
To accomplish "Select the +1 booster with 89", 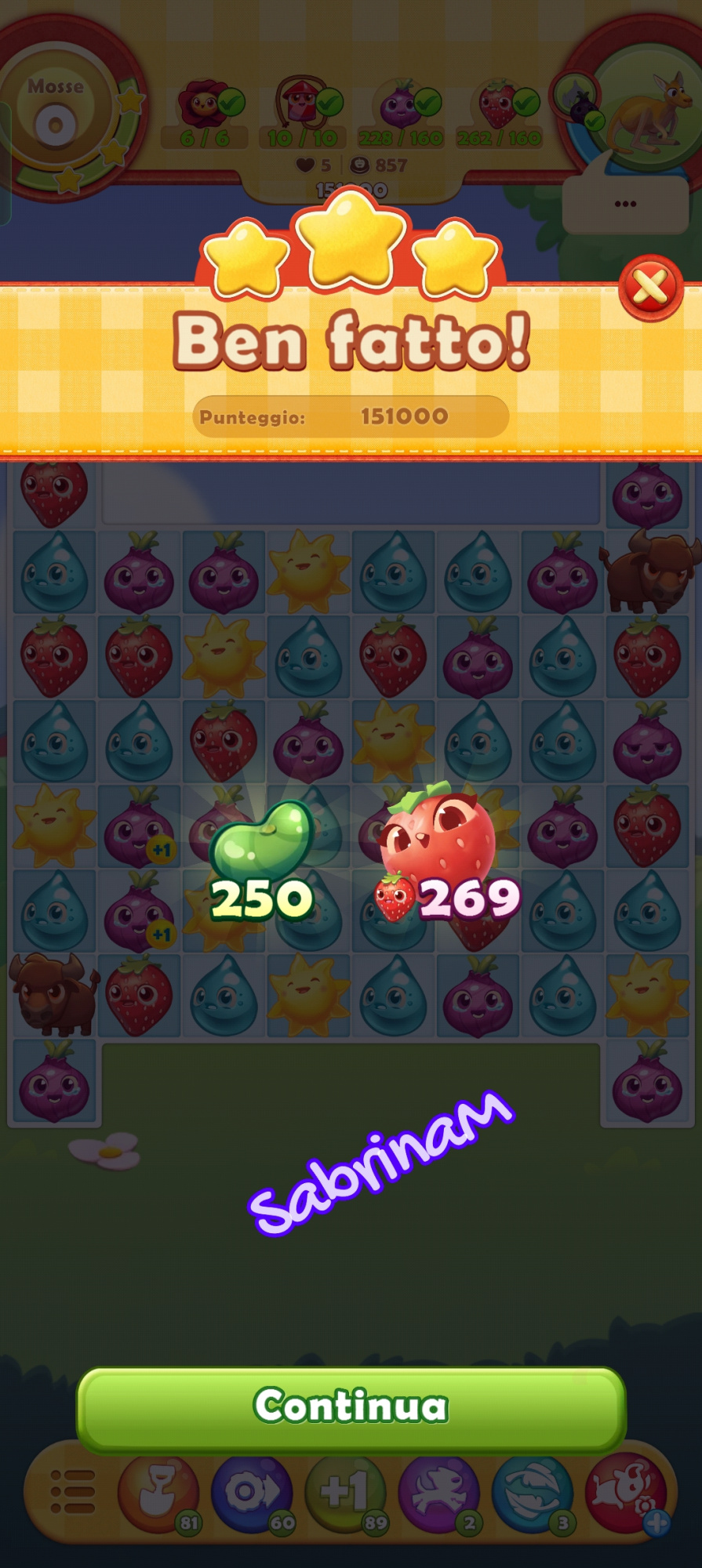I will [x=345, y=1492].
